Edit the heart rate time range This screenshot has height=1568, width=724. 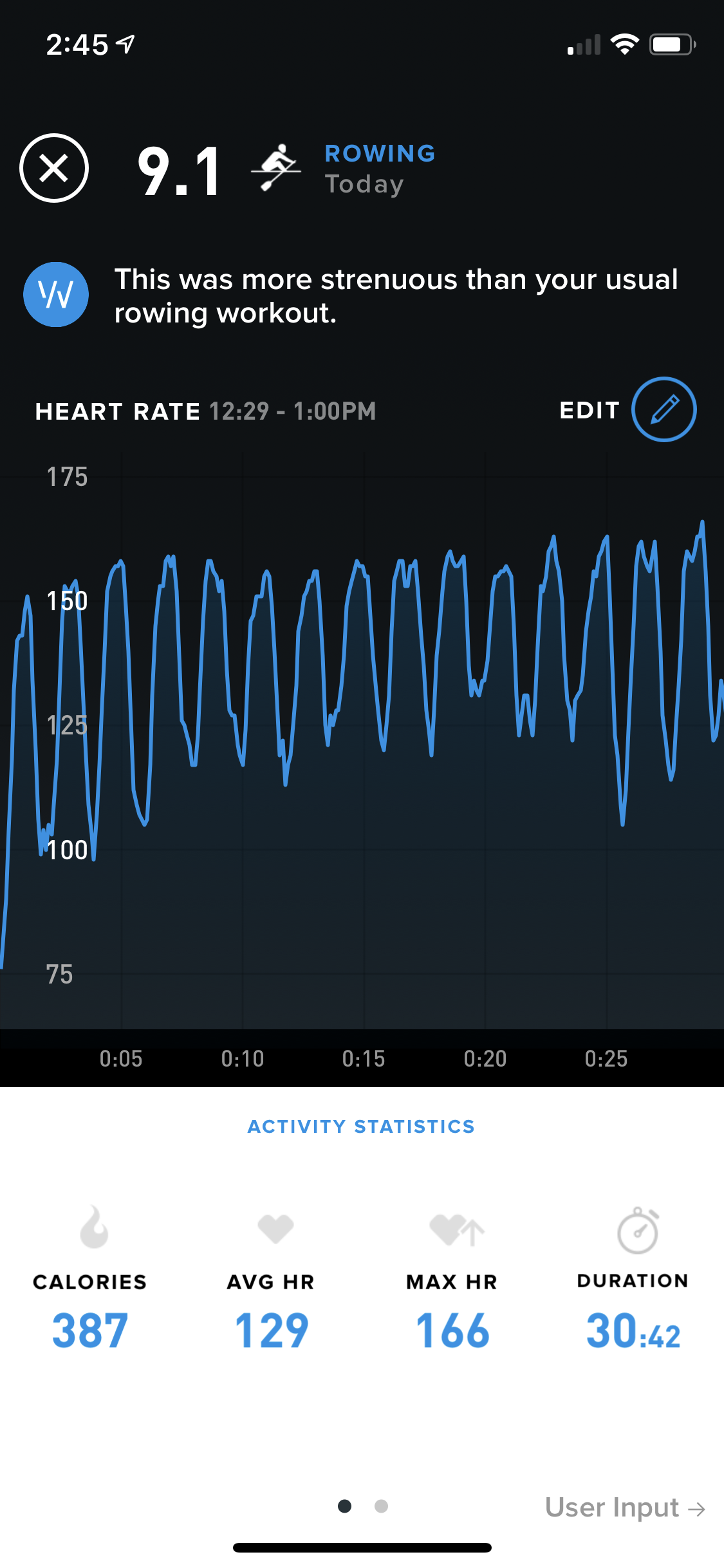click(663, 410)
